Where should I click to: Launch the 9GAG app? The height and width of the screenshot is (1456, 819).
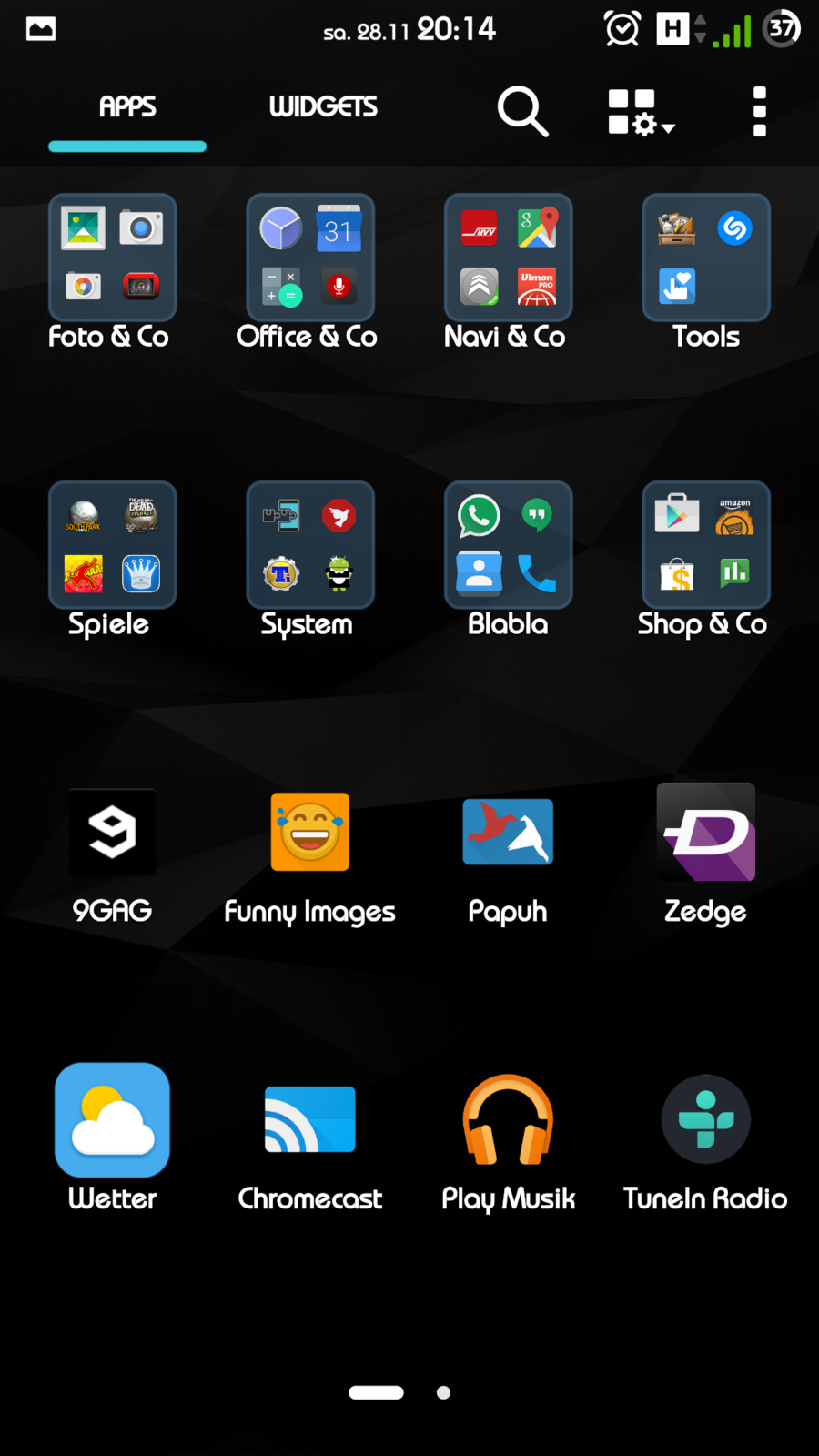pyautogui.click(x=112, y=833)
